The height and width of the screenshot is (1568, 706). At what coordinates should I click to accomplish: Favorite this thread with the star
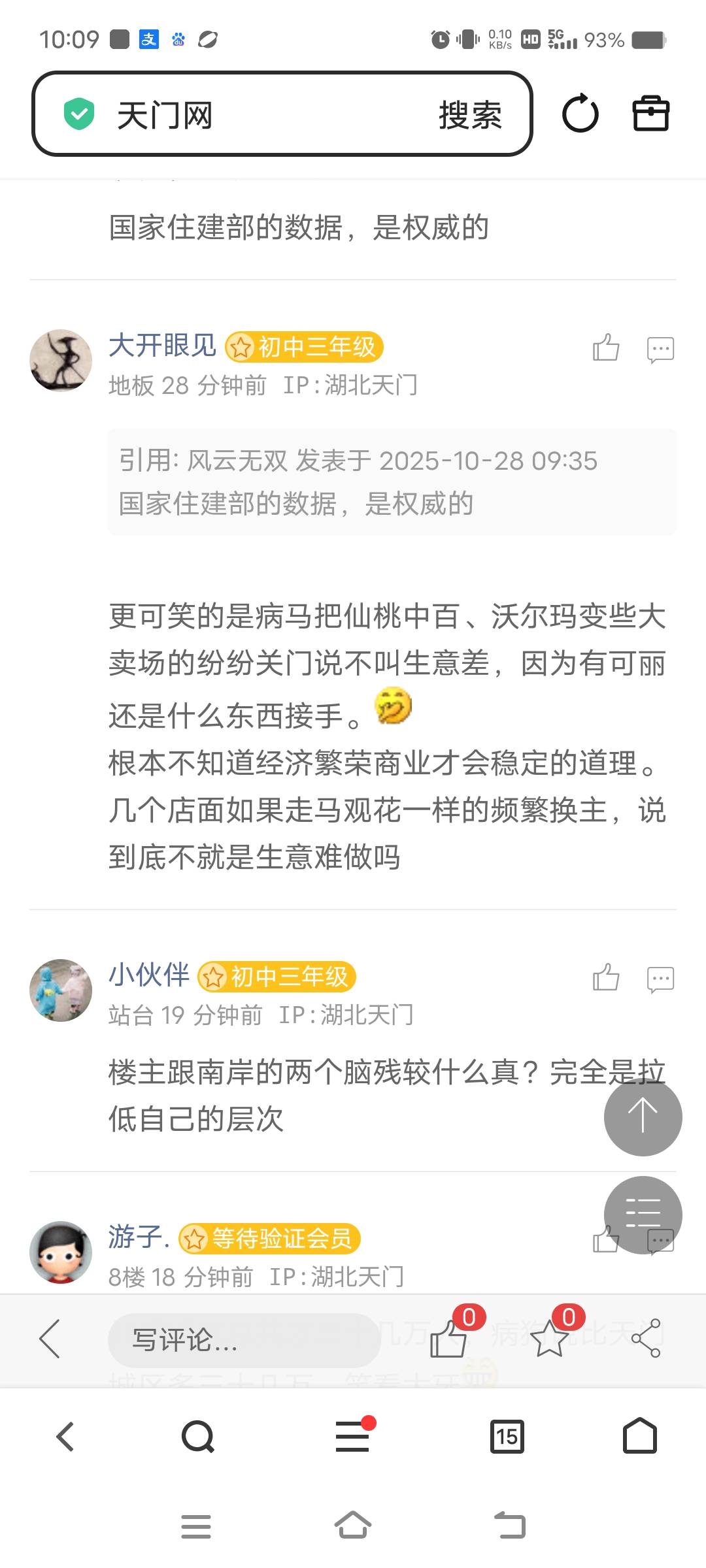pos(549,1337)
